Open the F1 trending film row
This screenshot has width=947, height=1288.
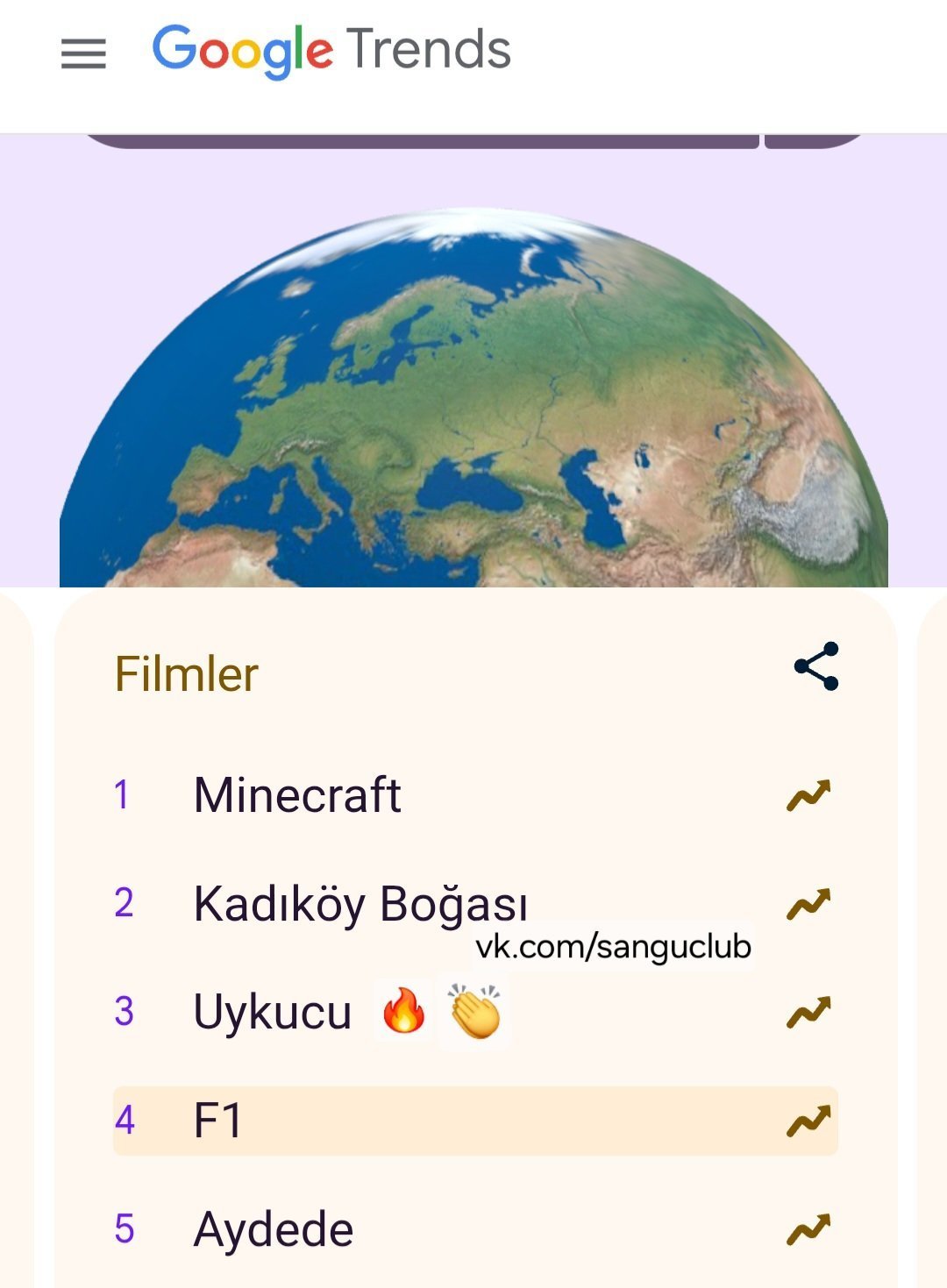click(x=475, y=1121)
